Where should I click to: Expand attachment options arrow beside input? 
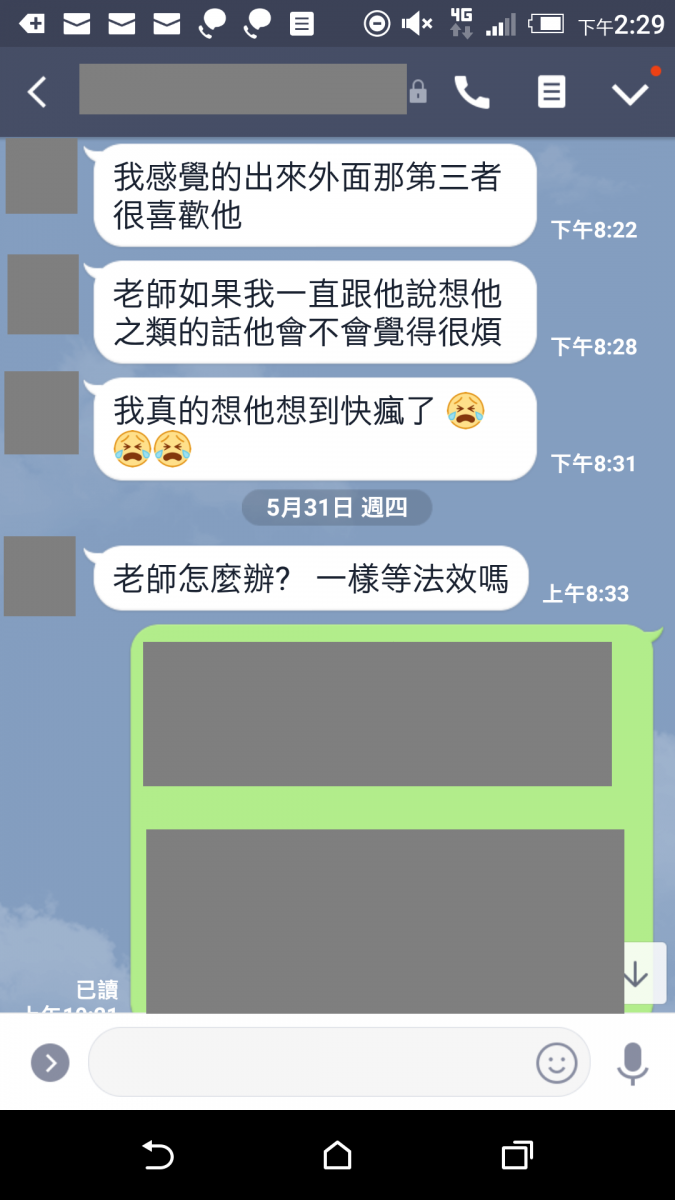[x=50, y=1062]
